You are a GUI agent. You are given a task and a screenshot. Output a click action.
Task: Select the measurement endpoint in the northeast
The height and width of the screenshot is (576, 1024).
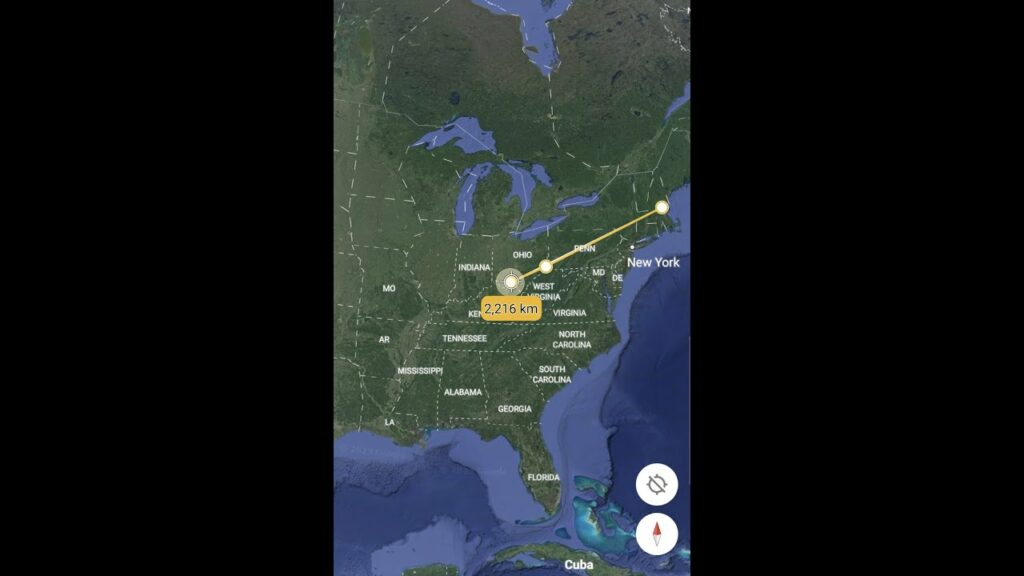click(x=662, y=207)
